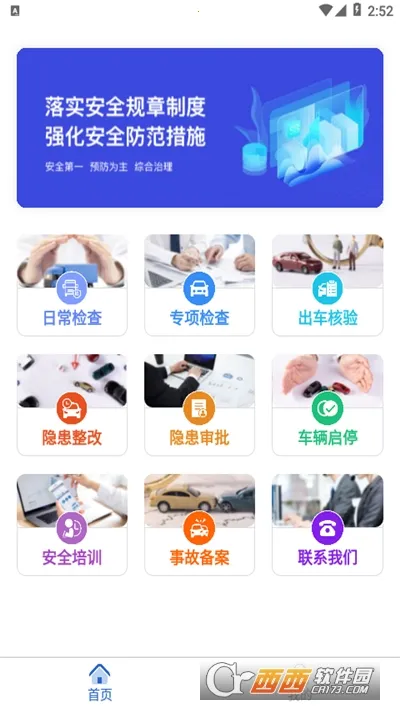The height and width of the screenshot is (710, 400).
Task: Open the 专项检查 card
Action: (x=199, y=285)
